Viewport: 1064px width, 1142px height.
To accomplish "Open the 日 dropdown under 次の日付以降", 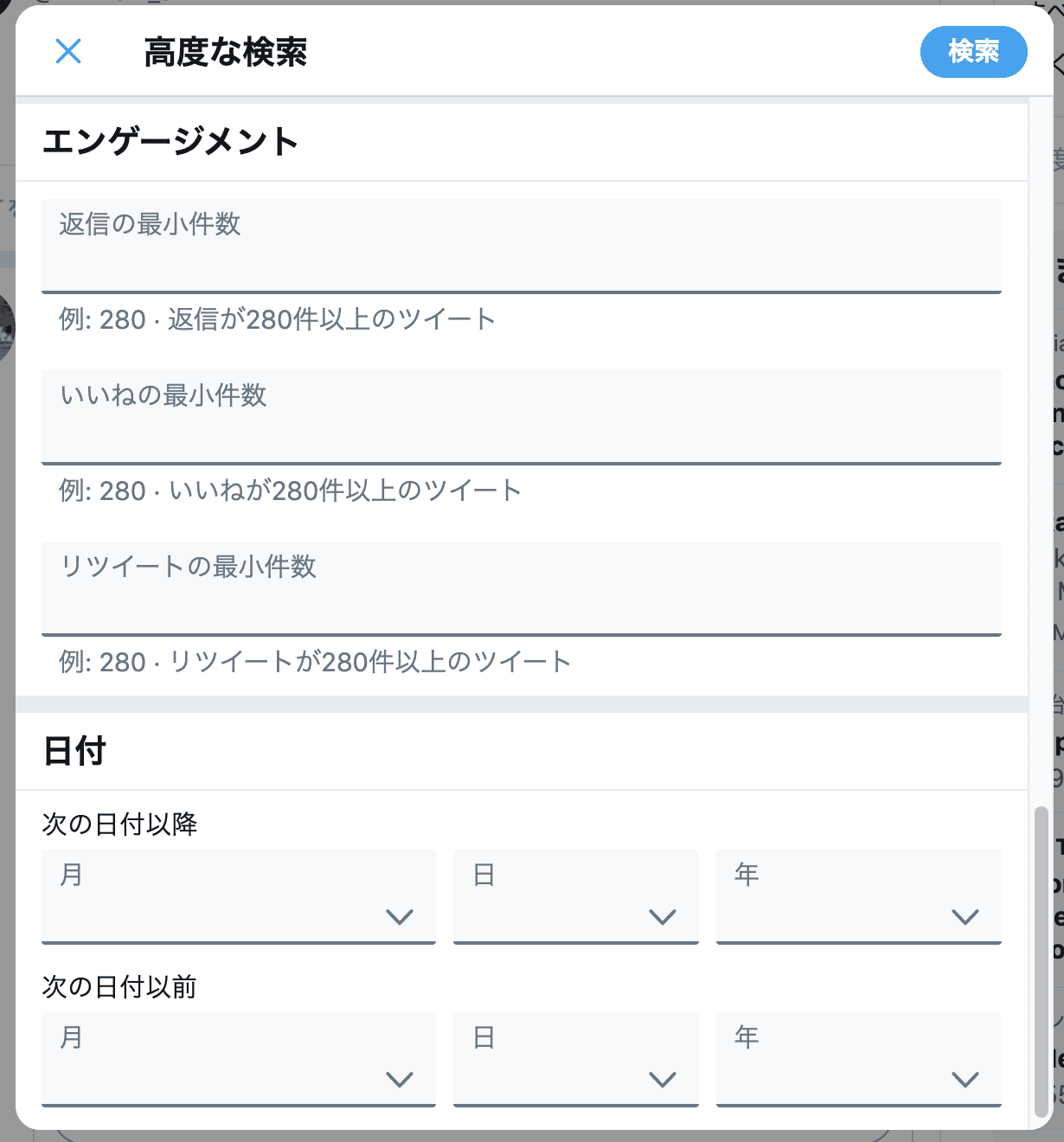I will tap(575, 896).
